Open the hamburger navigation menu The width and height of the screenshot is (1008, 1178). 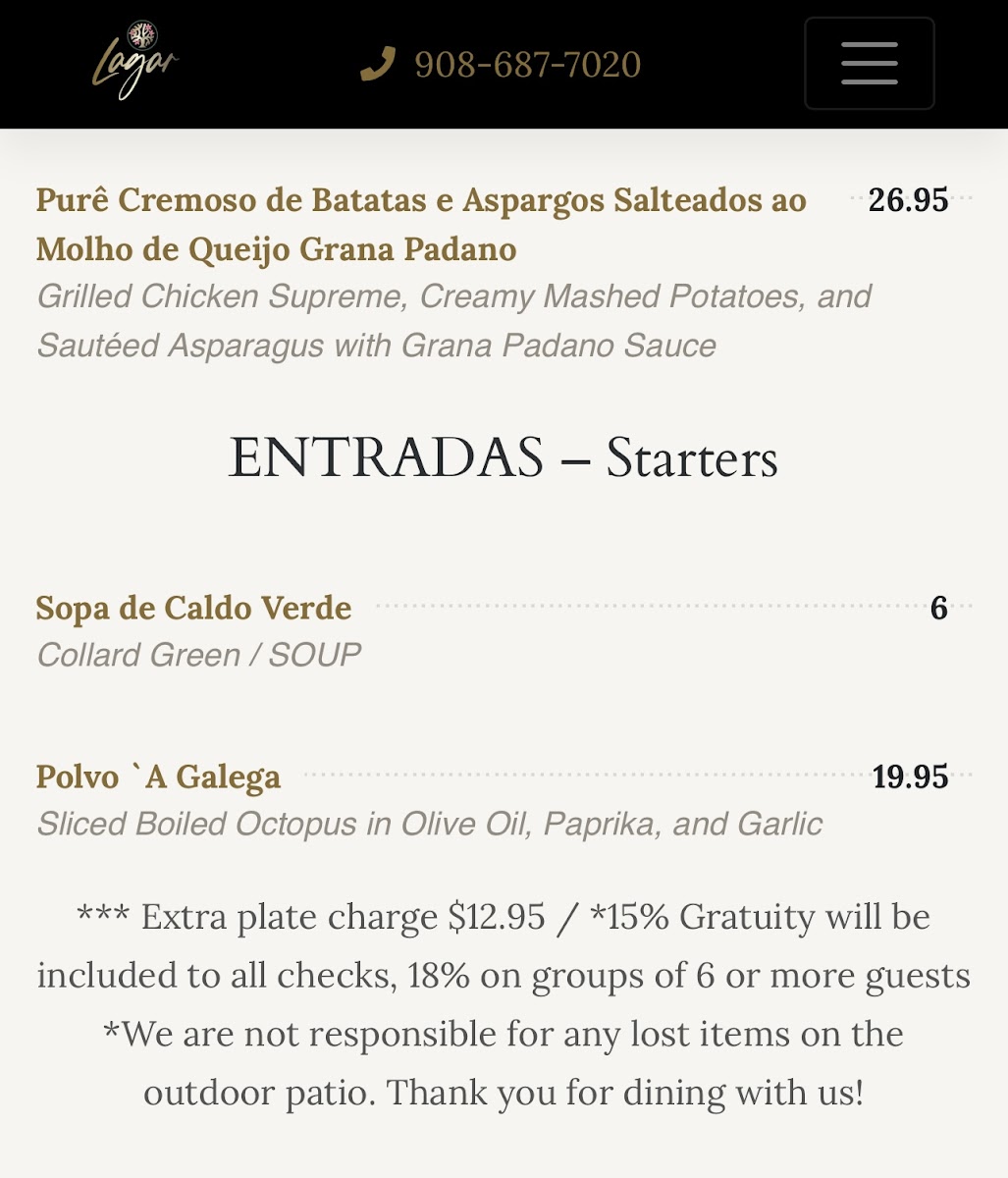click(869, 64)
